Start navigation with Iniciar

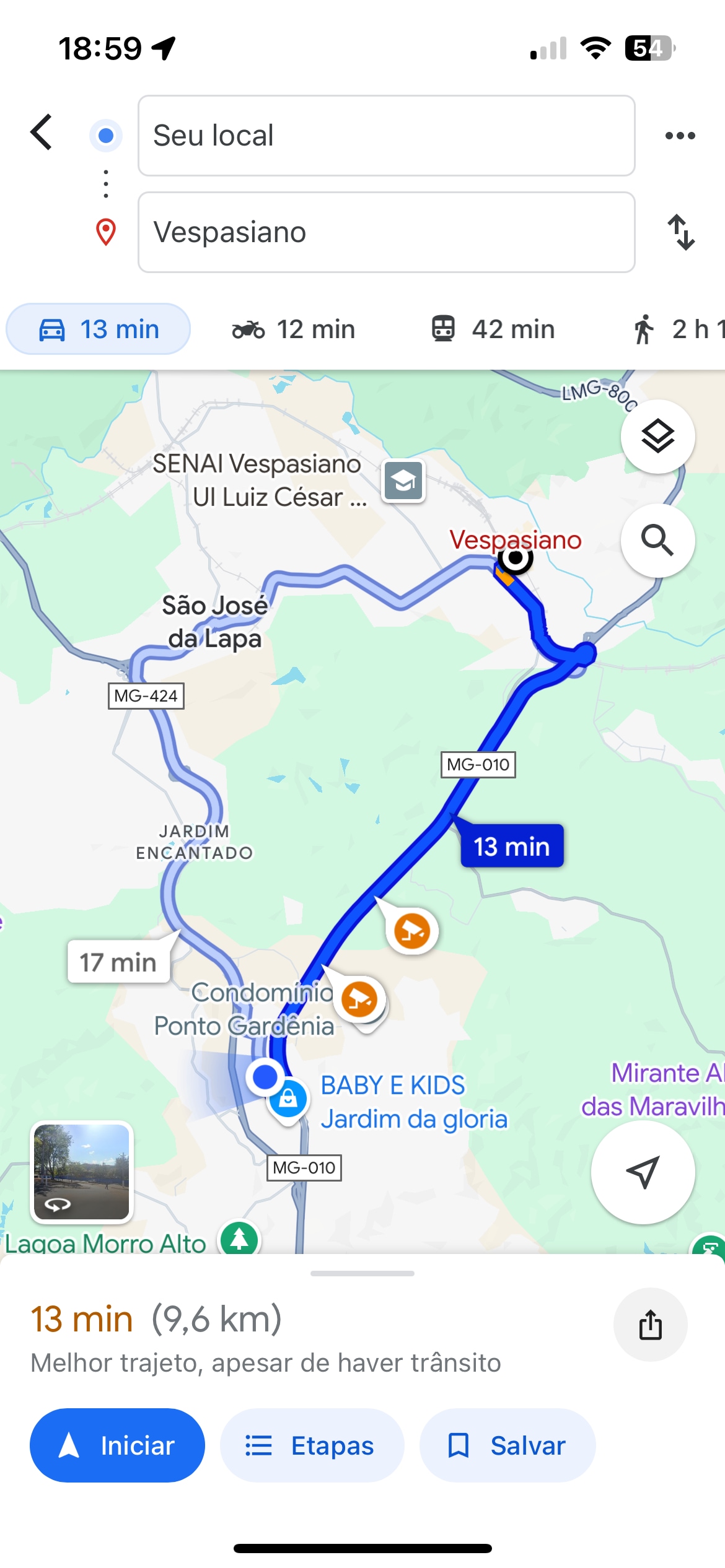(117, 1445)
